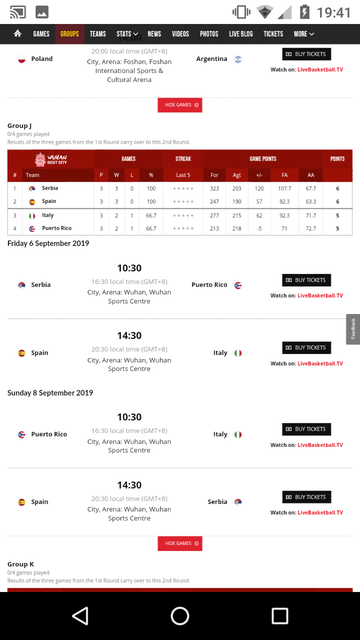Open the News section
This screenshot has height=640, width=360.
(x=154, y=34)
